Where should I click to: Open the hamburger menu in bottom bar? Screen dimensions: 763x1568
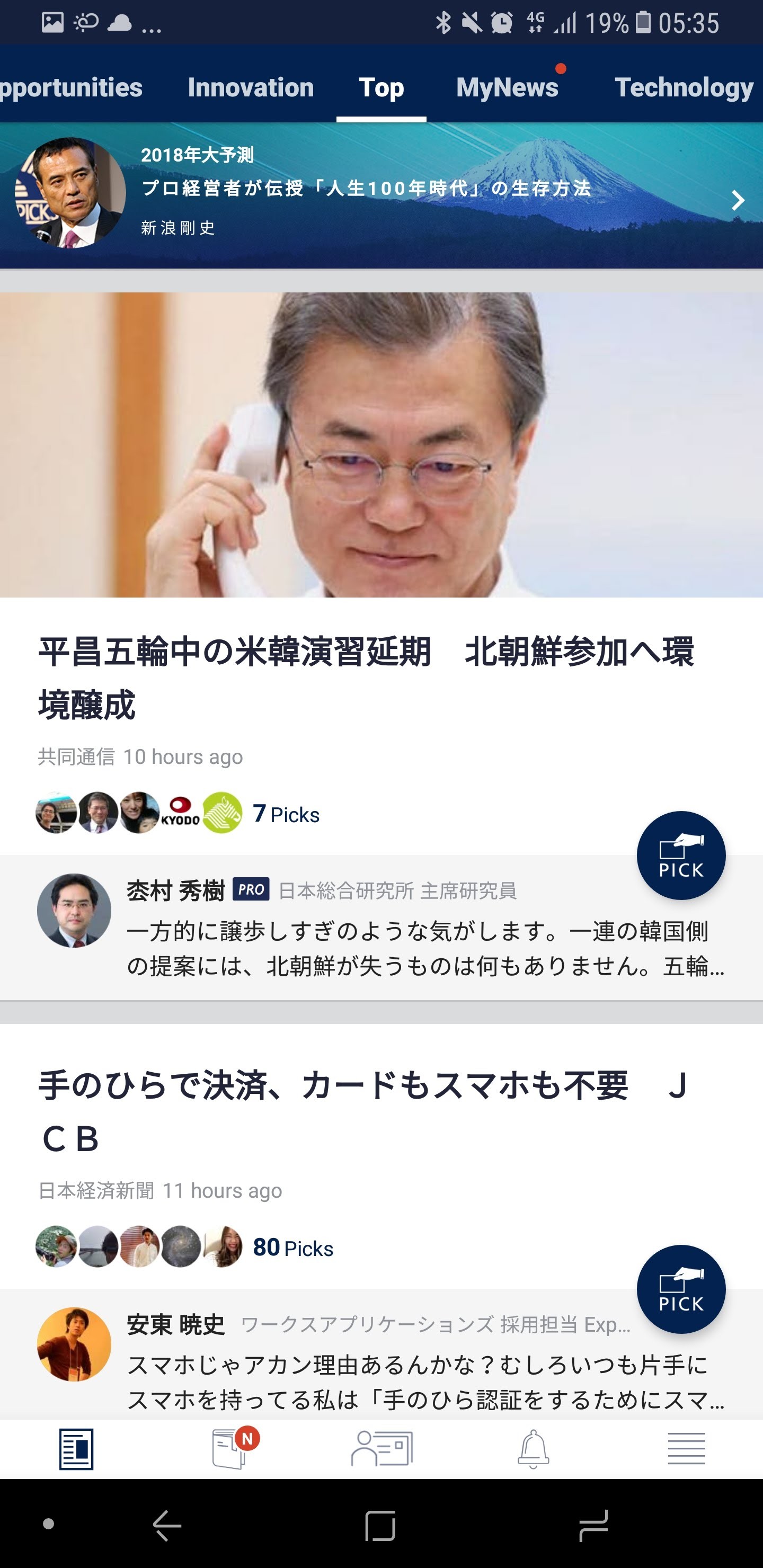click(686, 1448)
